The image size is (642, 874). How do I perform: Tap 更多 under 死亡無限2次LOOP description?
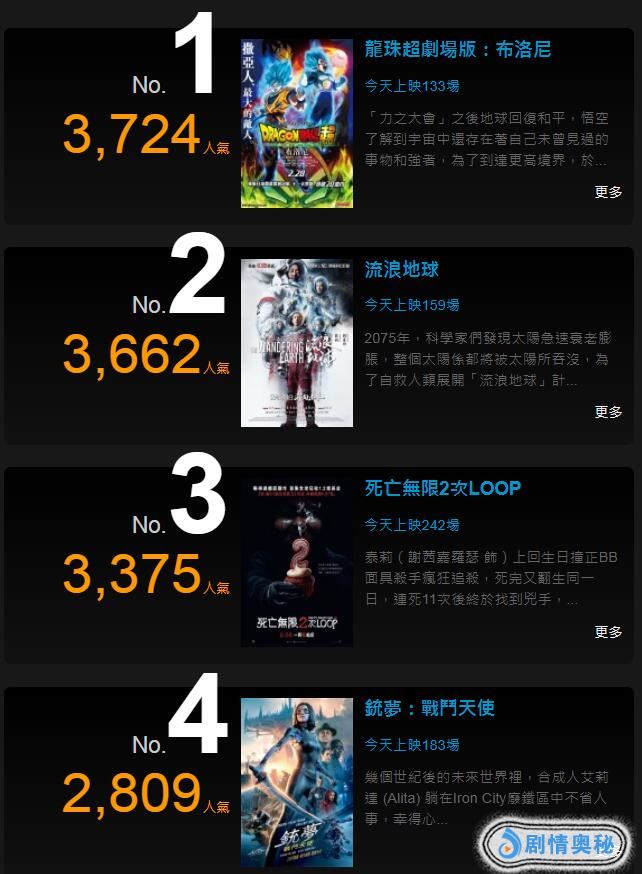[x=608, y=632]
